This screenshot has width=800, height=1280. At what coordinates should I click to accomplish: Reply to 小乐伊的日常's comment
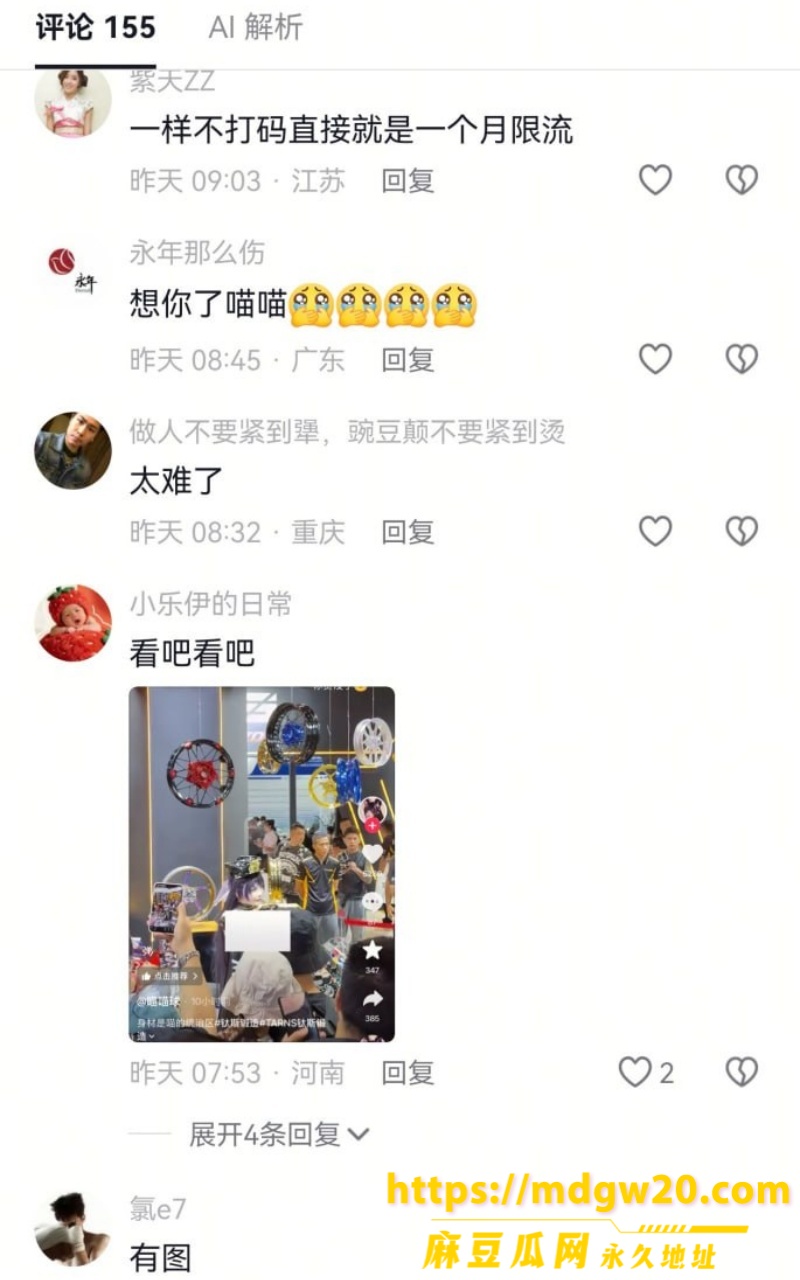407,1073
